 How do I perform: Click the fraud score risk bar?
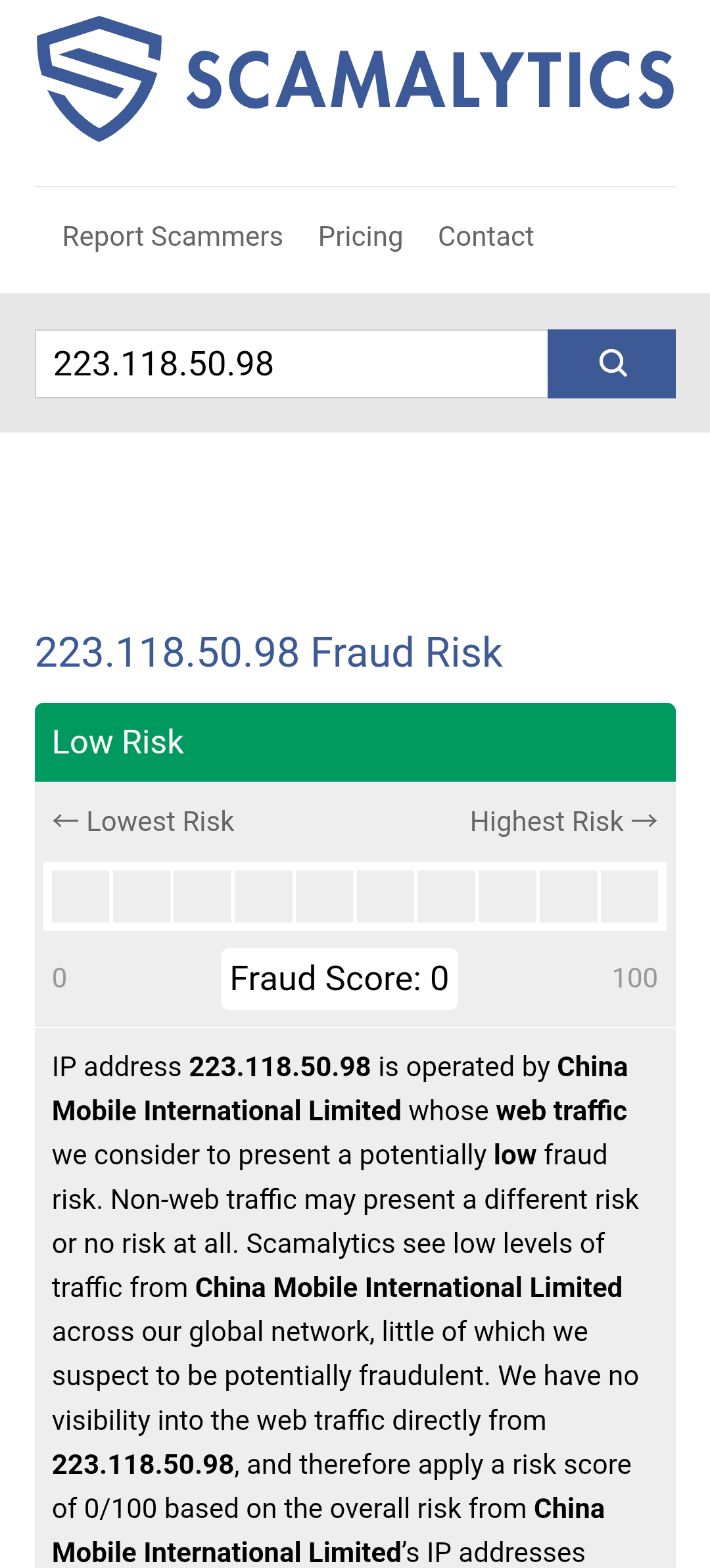[355, 895]
